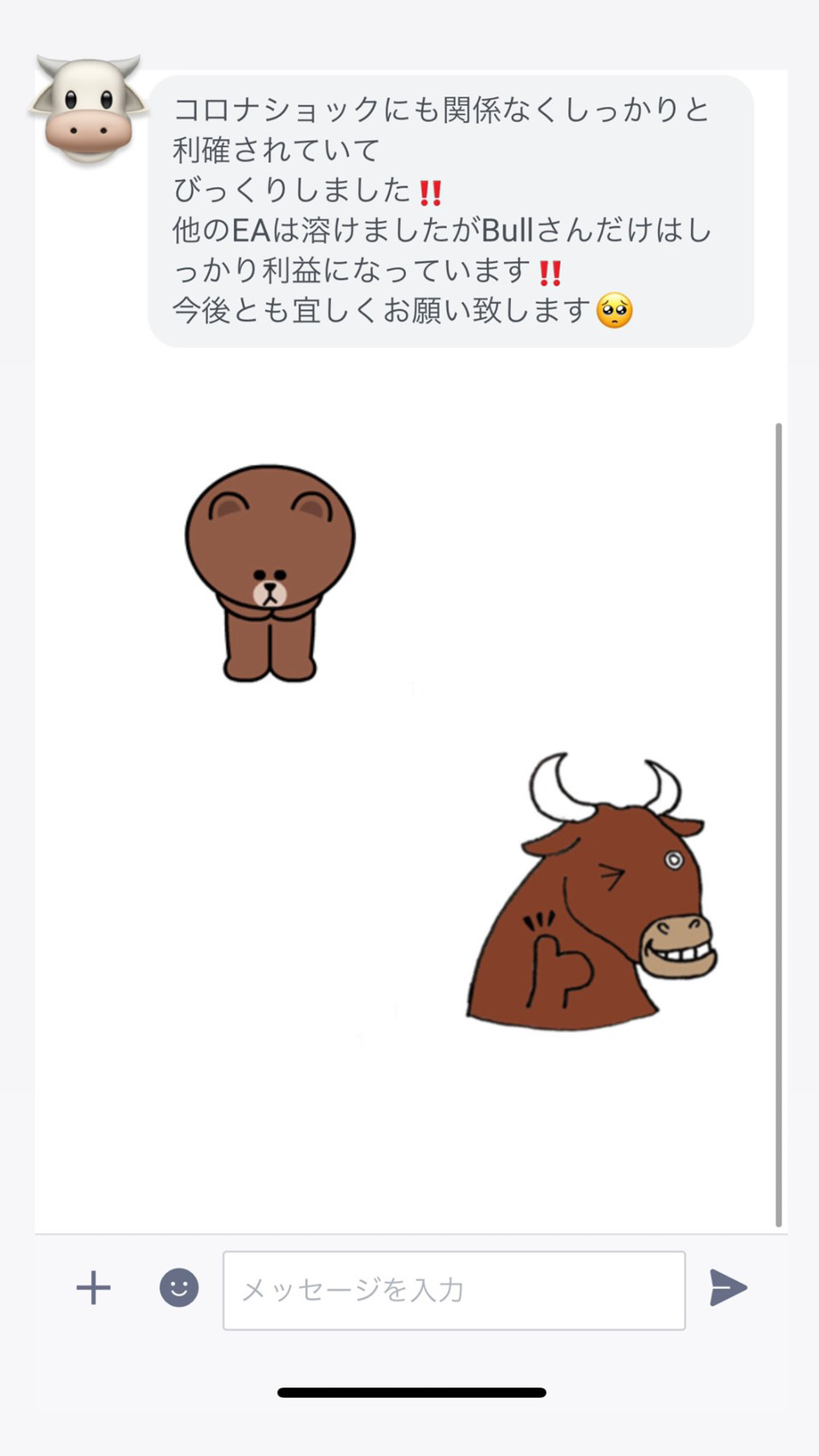Send the message with arrow icon

click(x=728, y=1288)
